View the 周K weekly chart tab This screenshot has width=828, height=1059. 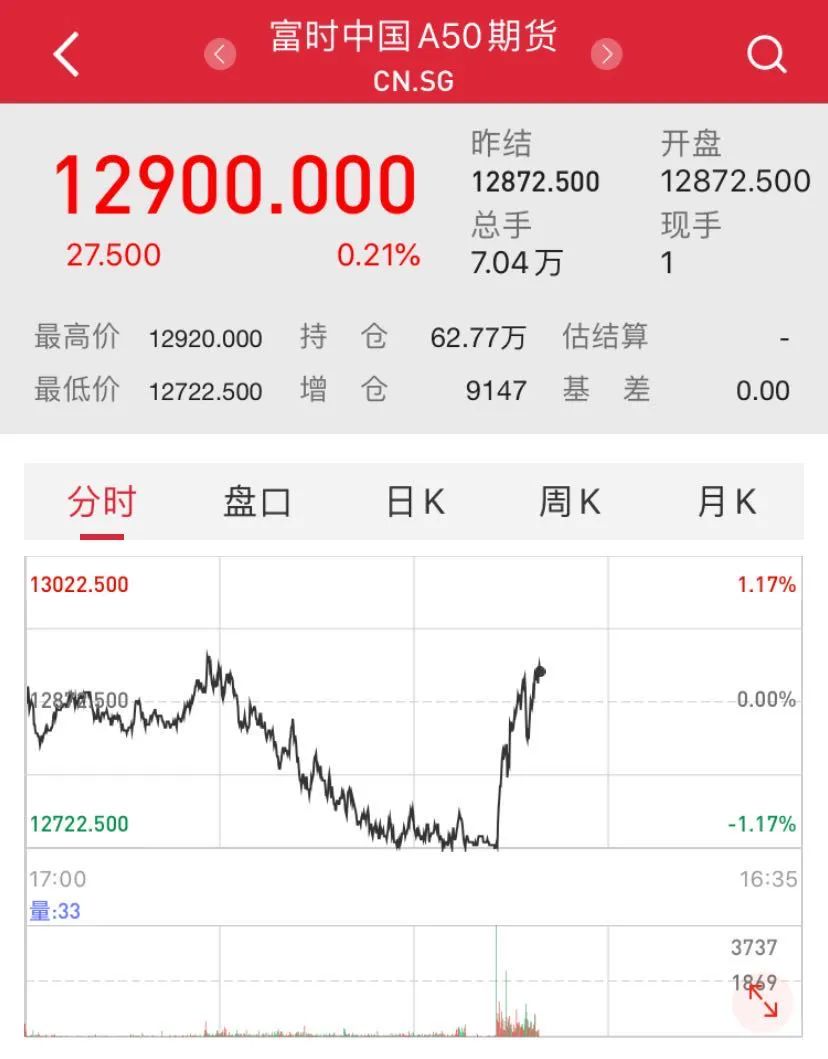568,502
